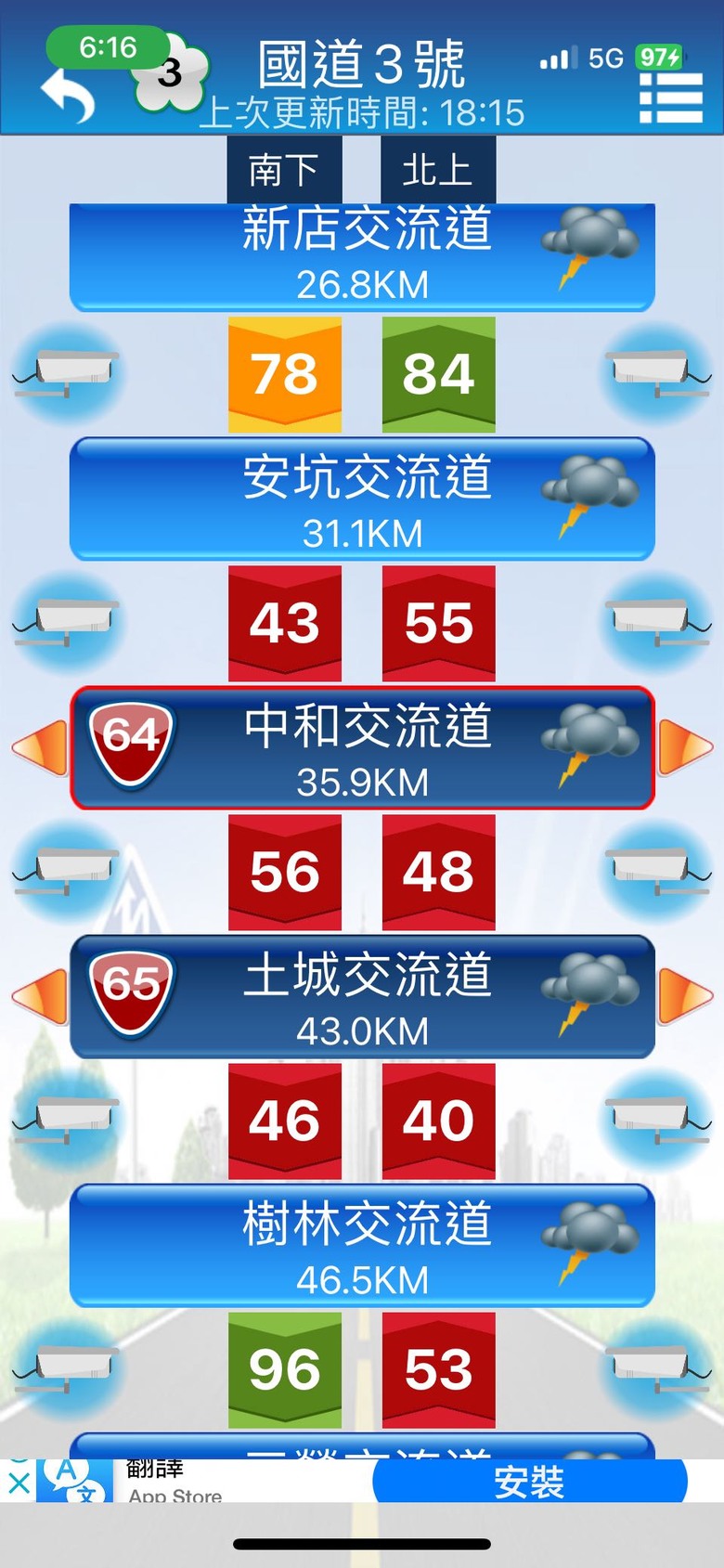The image size is (724, 1568).
Task: Close the ad banner
Action: [x=18, y=1483]
